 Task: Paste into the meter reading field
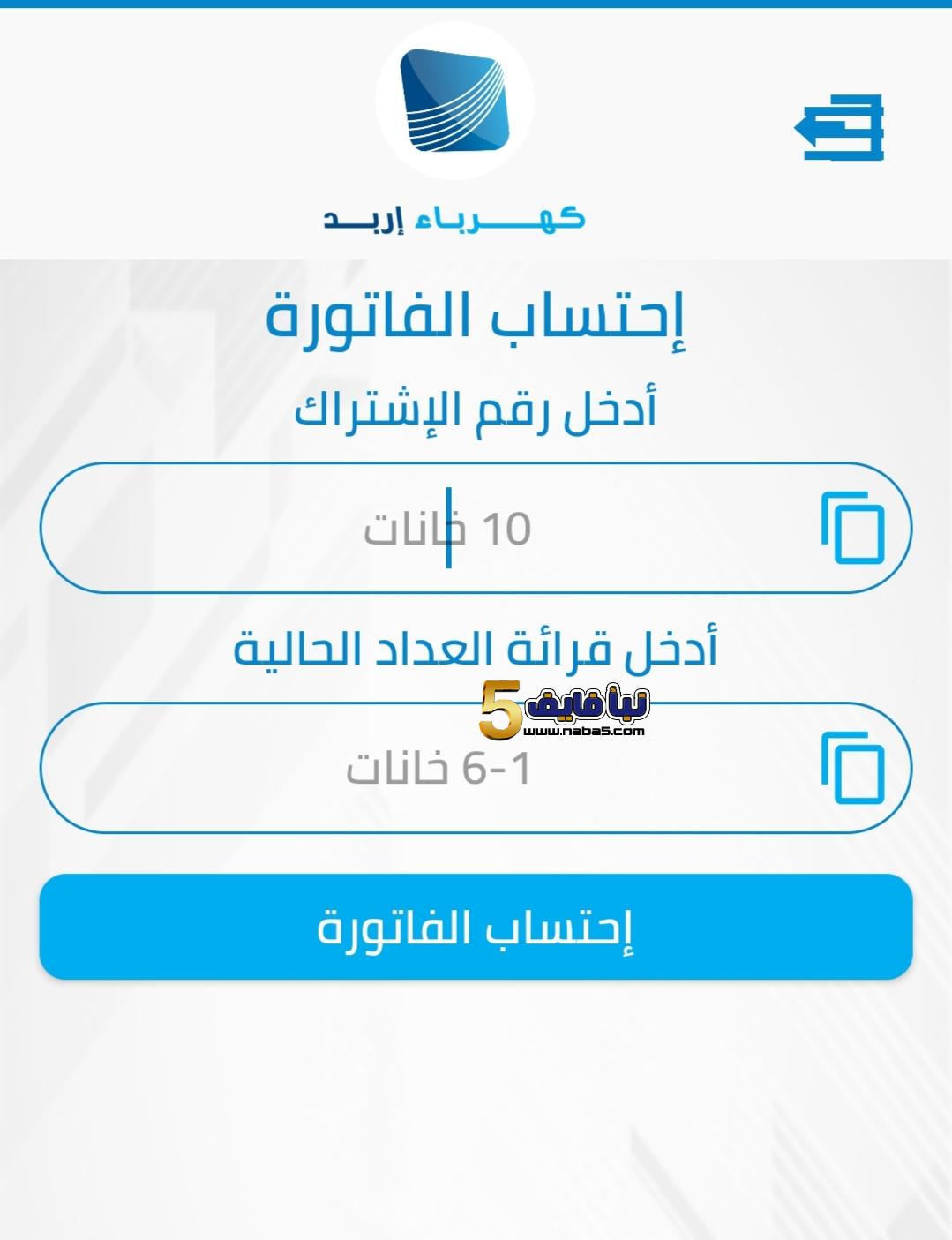point(852,768)
